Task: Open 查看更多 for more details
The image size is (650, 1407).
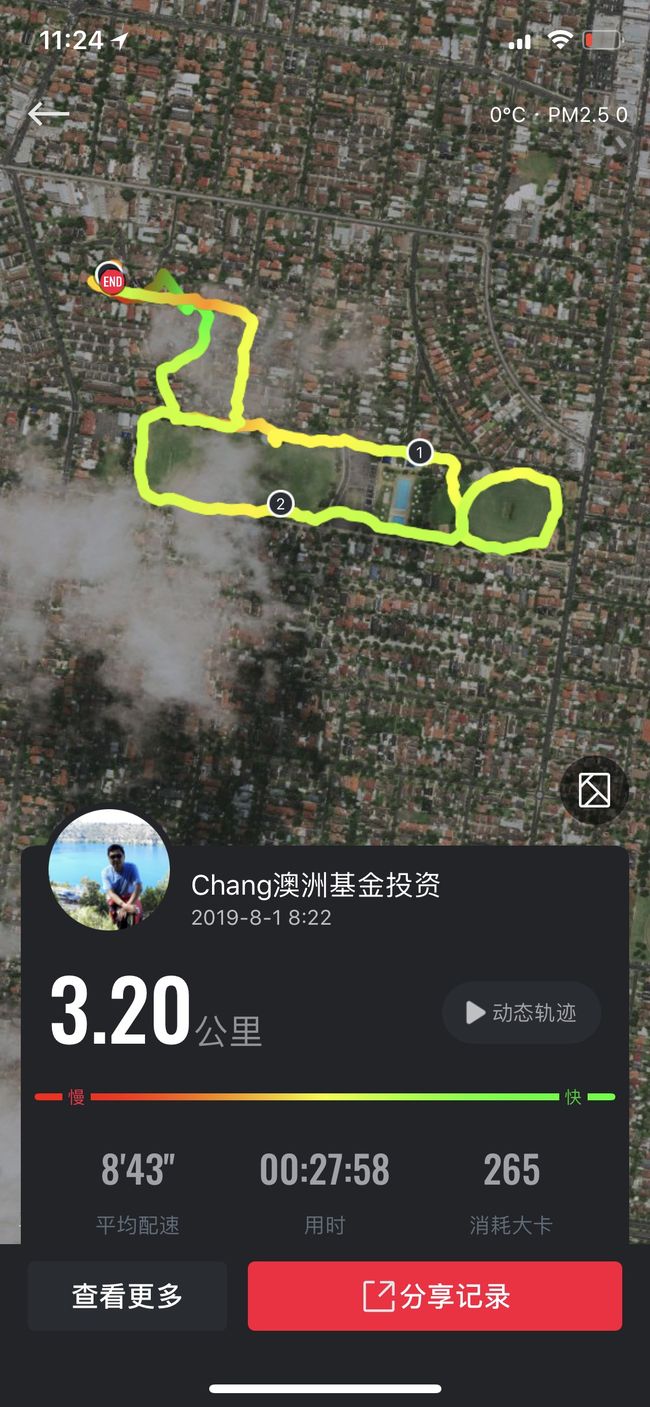Action: (127, 1296)
